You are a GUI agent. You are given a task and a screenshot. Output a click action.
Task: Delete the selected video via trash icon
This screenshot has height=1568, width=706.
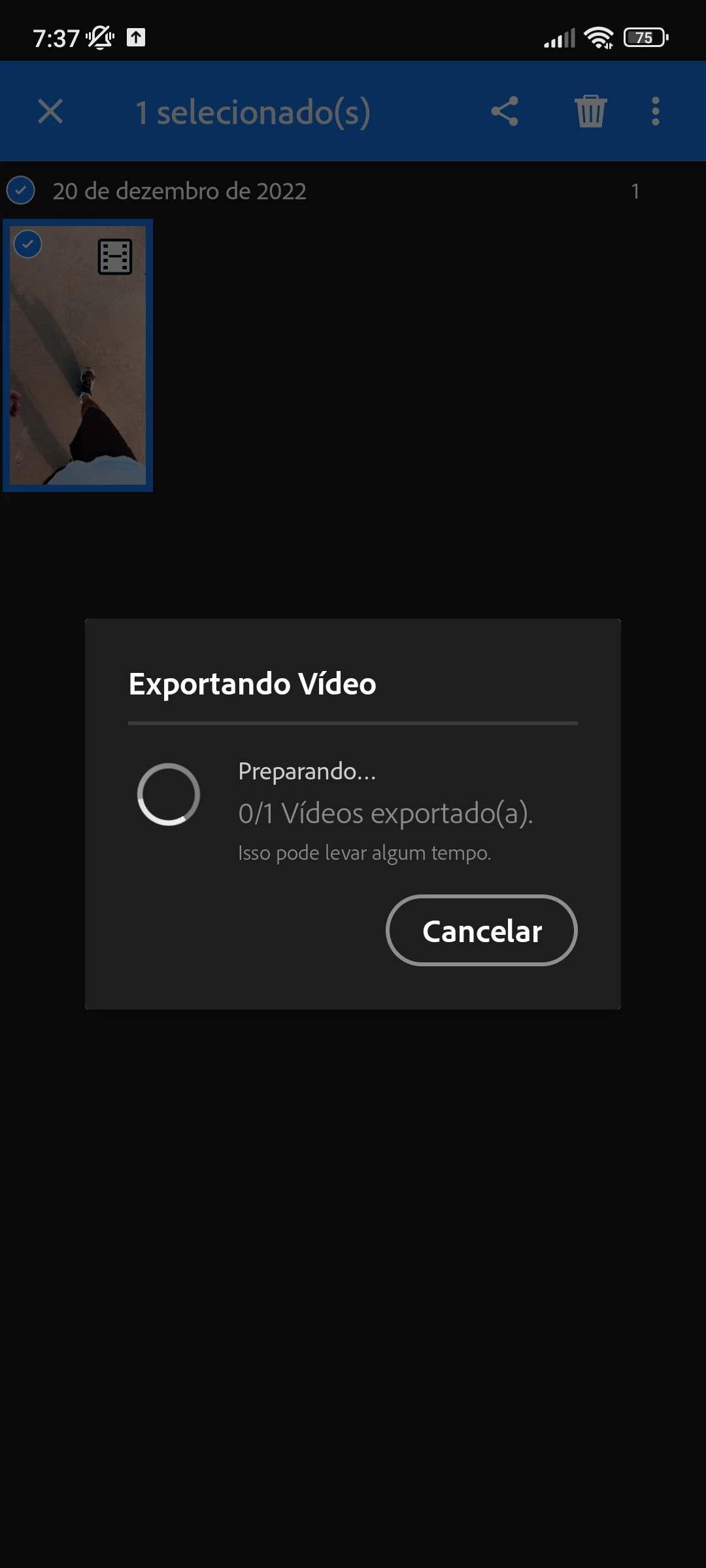click(590, 111)
